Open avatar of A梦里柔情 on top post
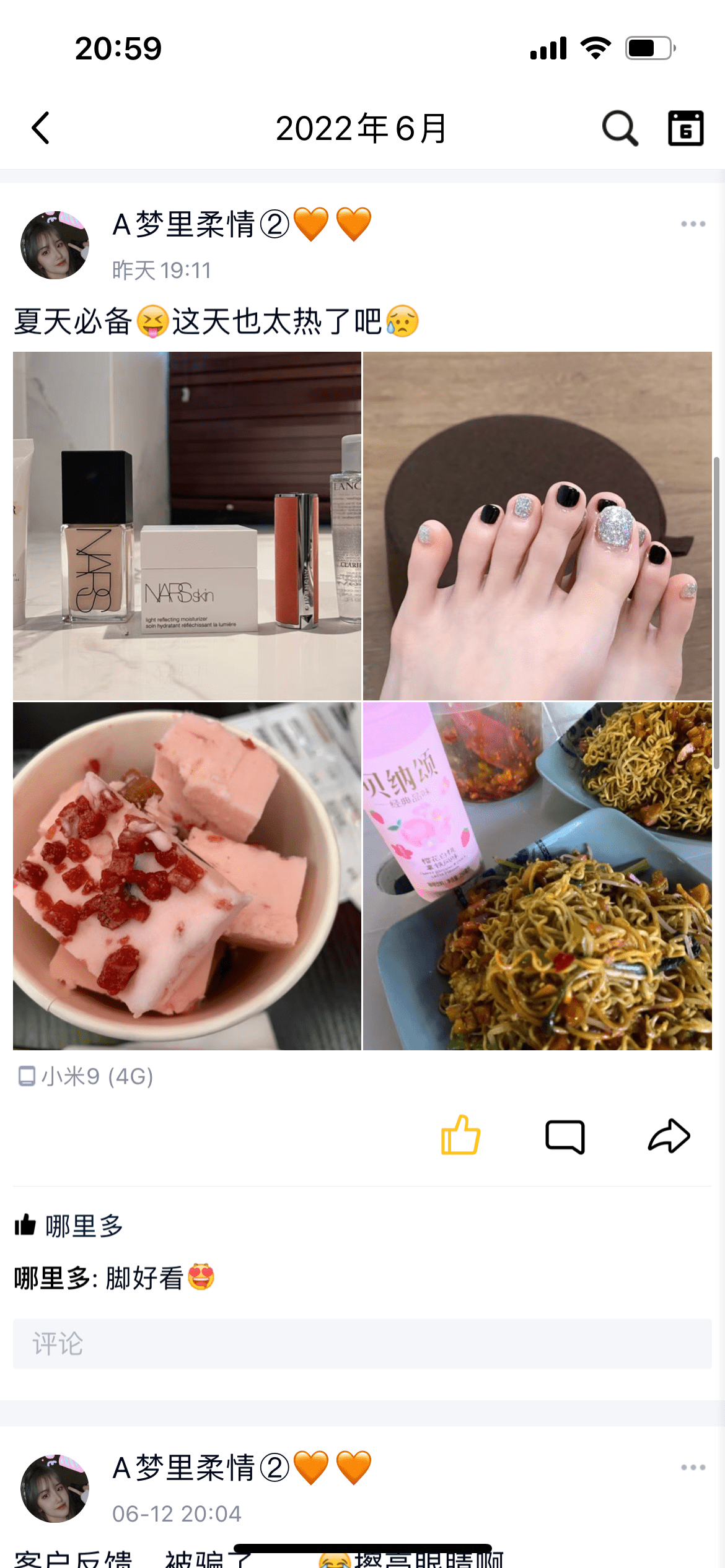This screenshot has width=725, height=1568. coord(55,245)
